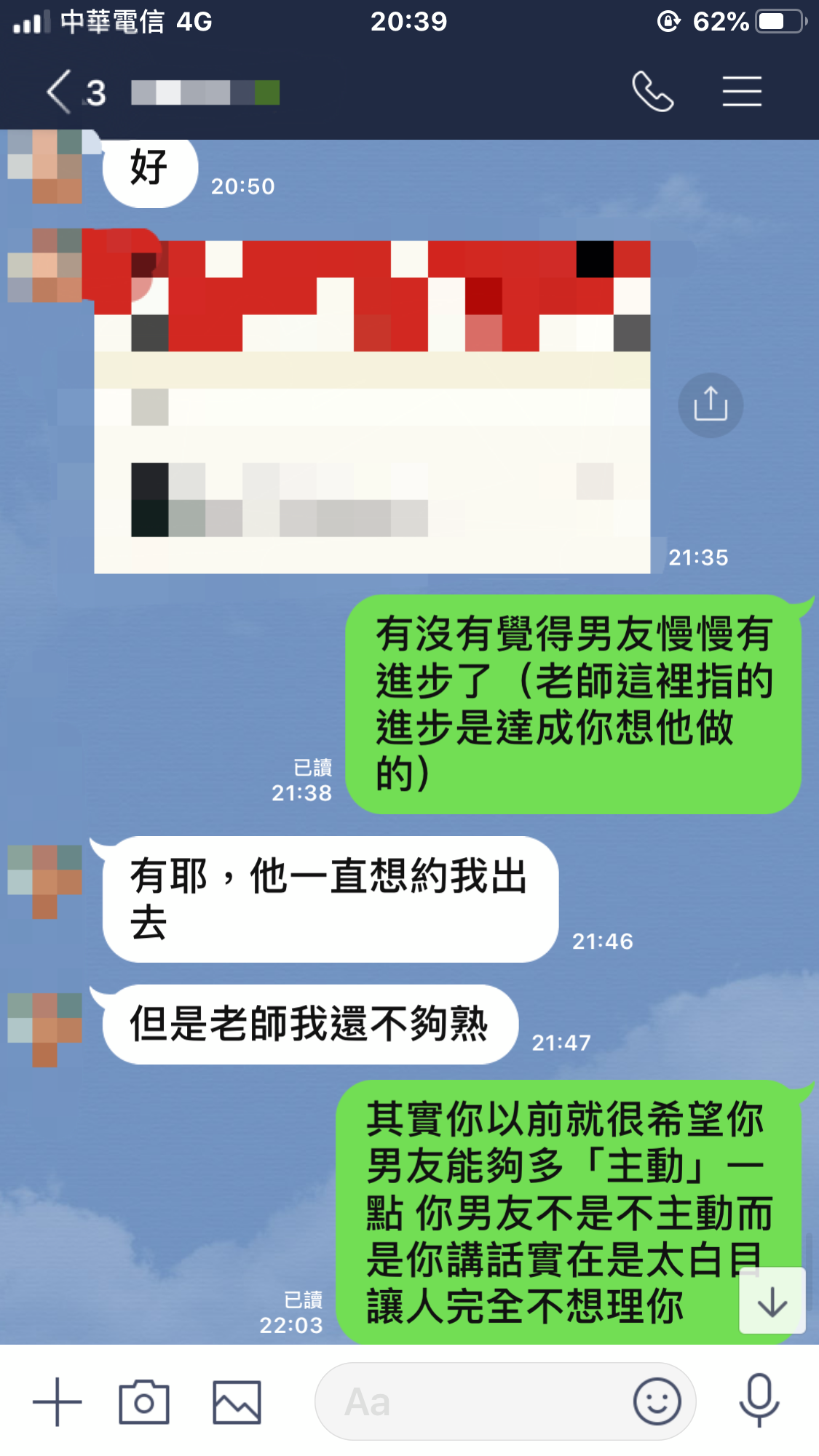Open the camera to take a photo
This screenshot has height=1456, width=819.
click(x=144, y=1401)
